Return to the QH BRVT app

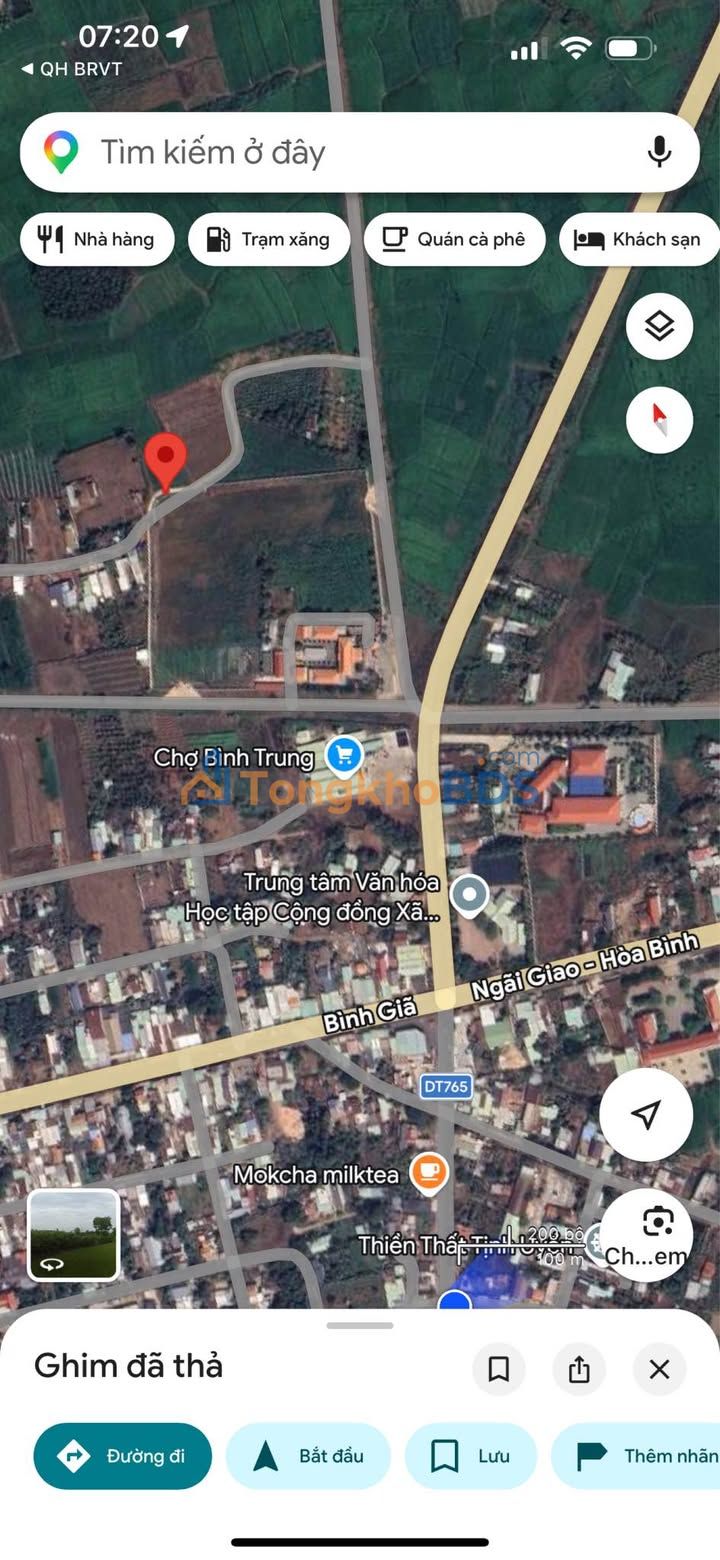pos(72,69)
